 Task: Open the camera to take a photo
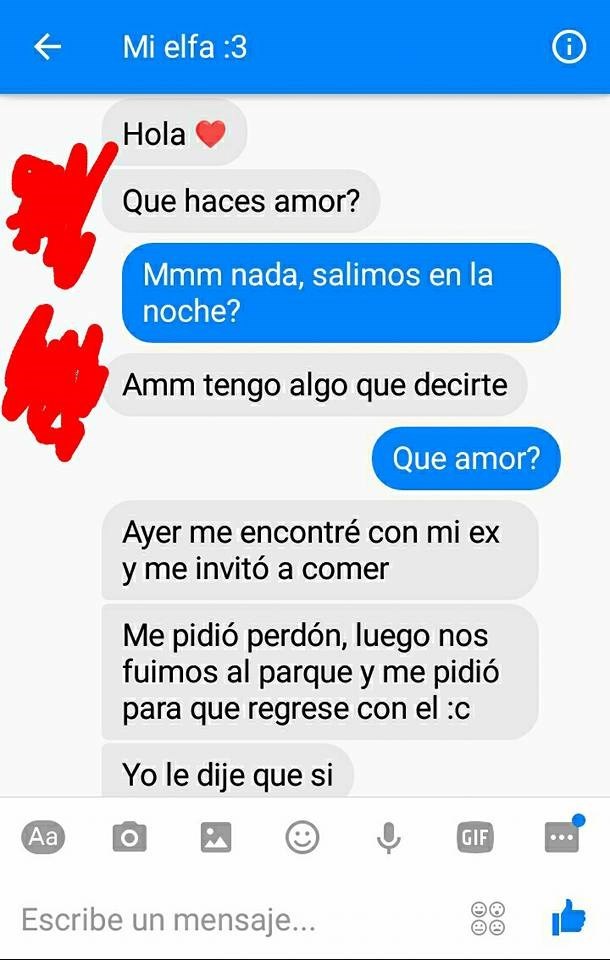(x=129, y=838)
